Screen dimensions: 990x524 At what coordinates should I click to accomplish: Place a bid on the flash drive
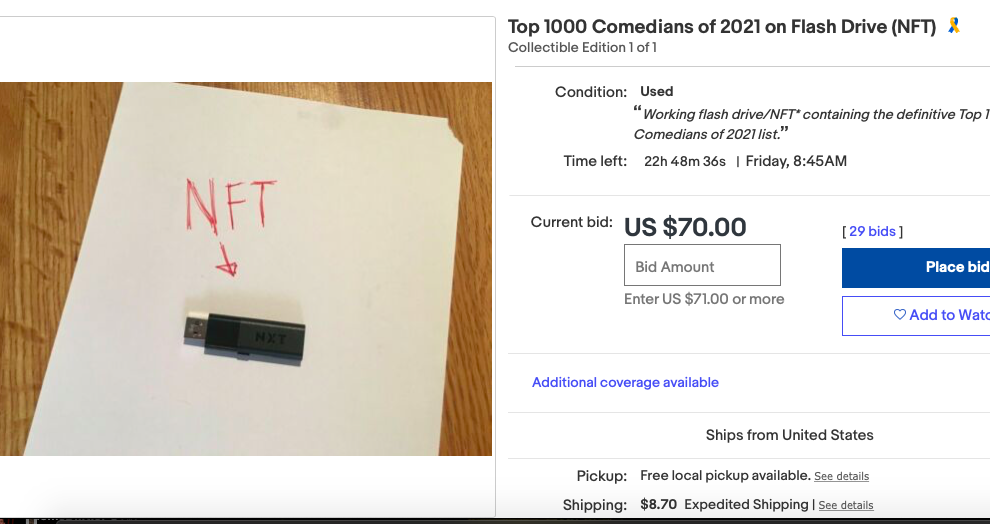tap(916, 267)
